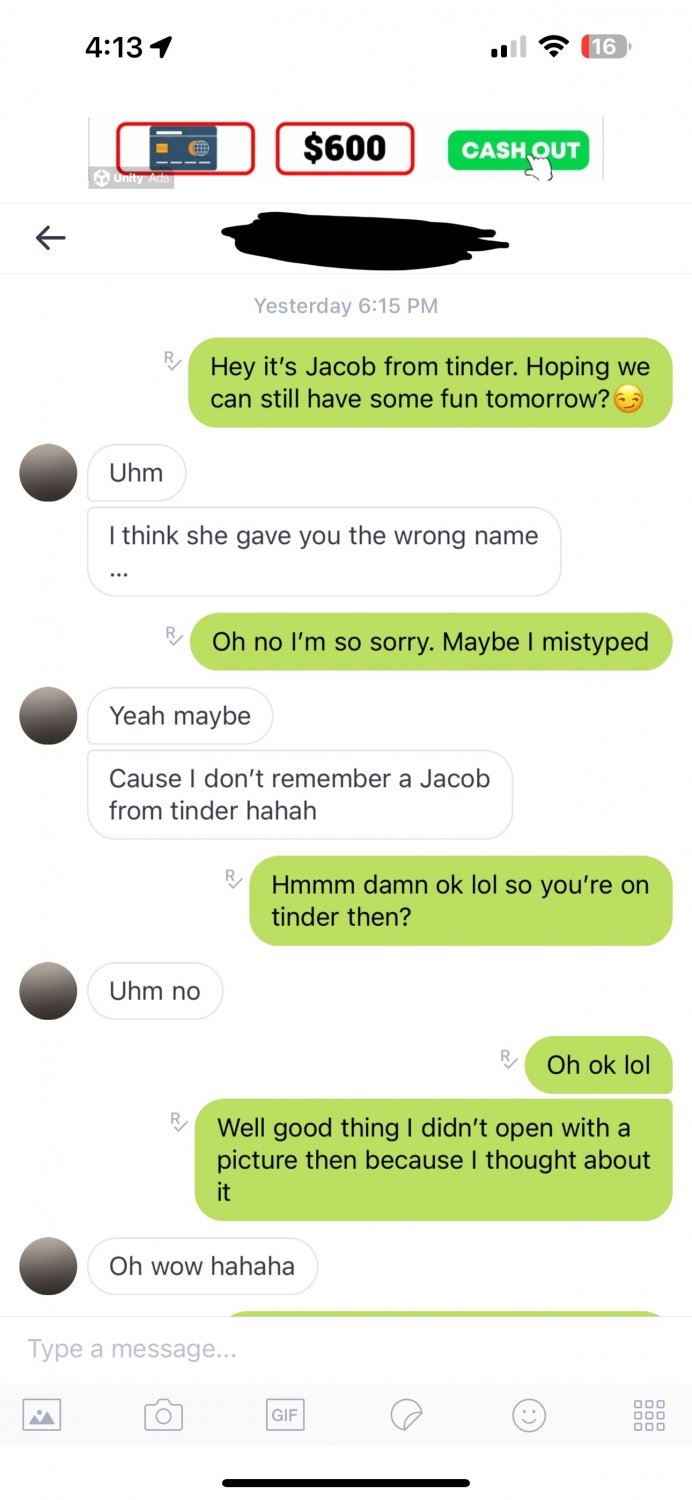Viewport: 692px width, 1500px height.
Task: Open the sender's avatar next to Uhm
Action: [48, 473]
